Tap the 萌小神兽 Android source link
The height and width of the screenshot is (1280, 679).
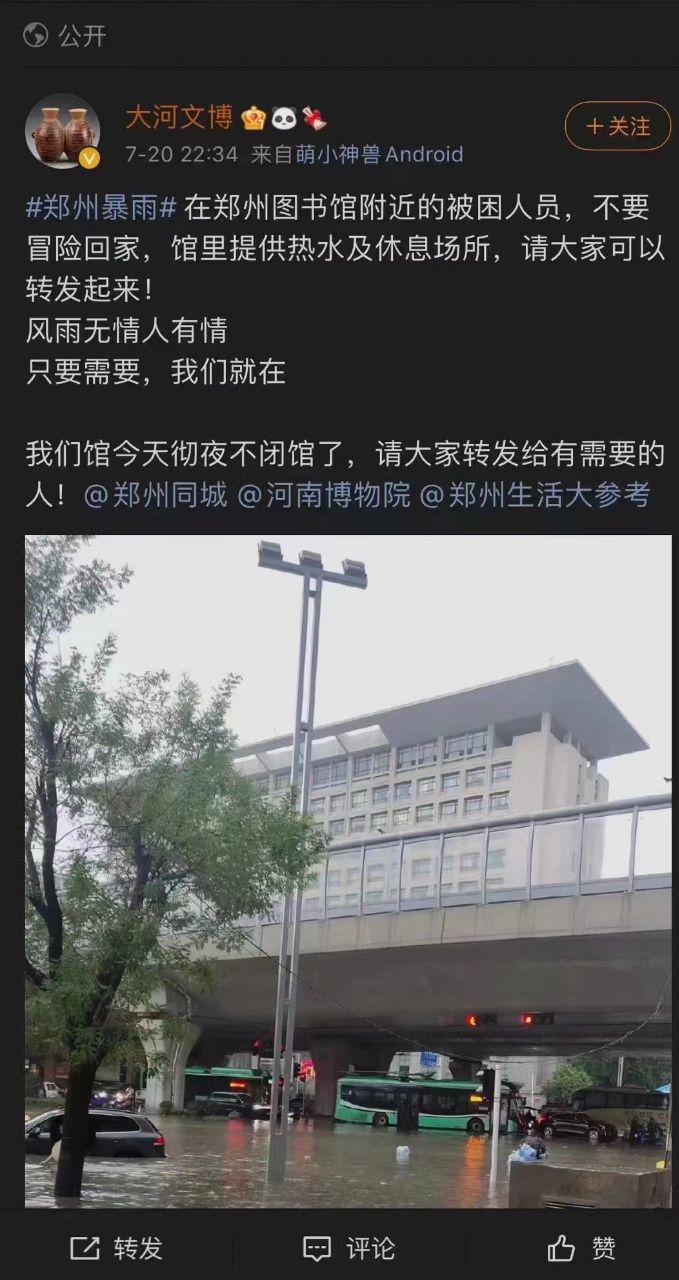(379, 154)
